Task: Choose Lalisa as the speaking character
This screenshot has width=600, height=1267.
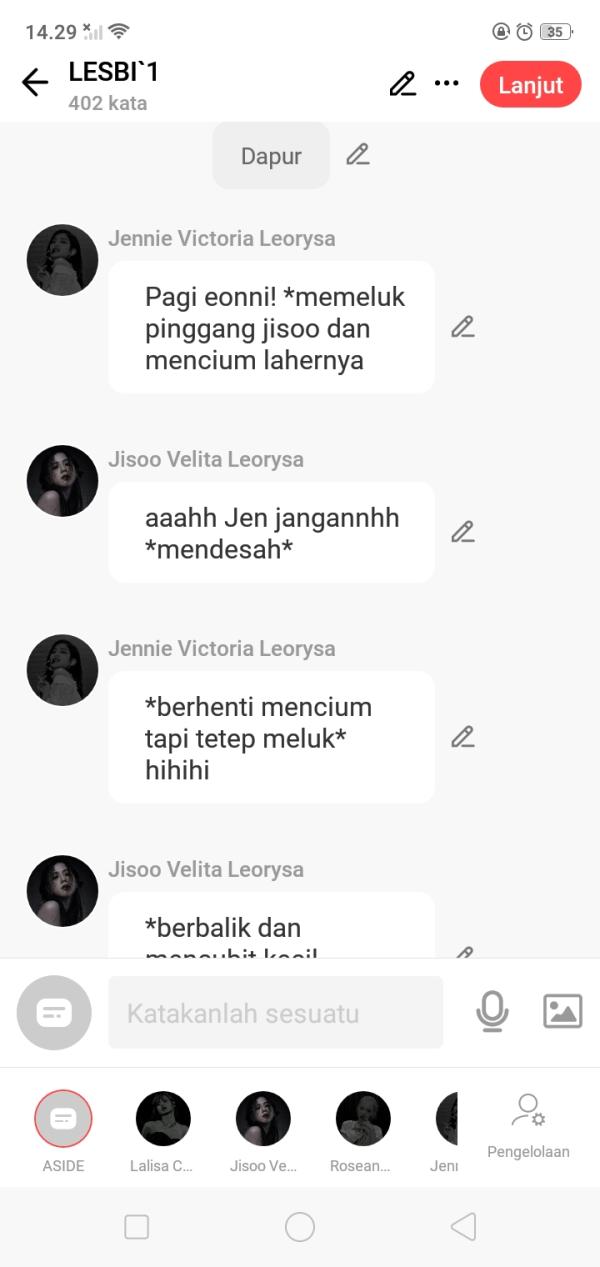Action: tap(163, 1119)
